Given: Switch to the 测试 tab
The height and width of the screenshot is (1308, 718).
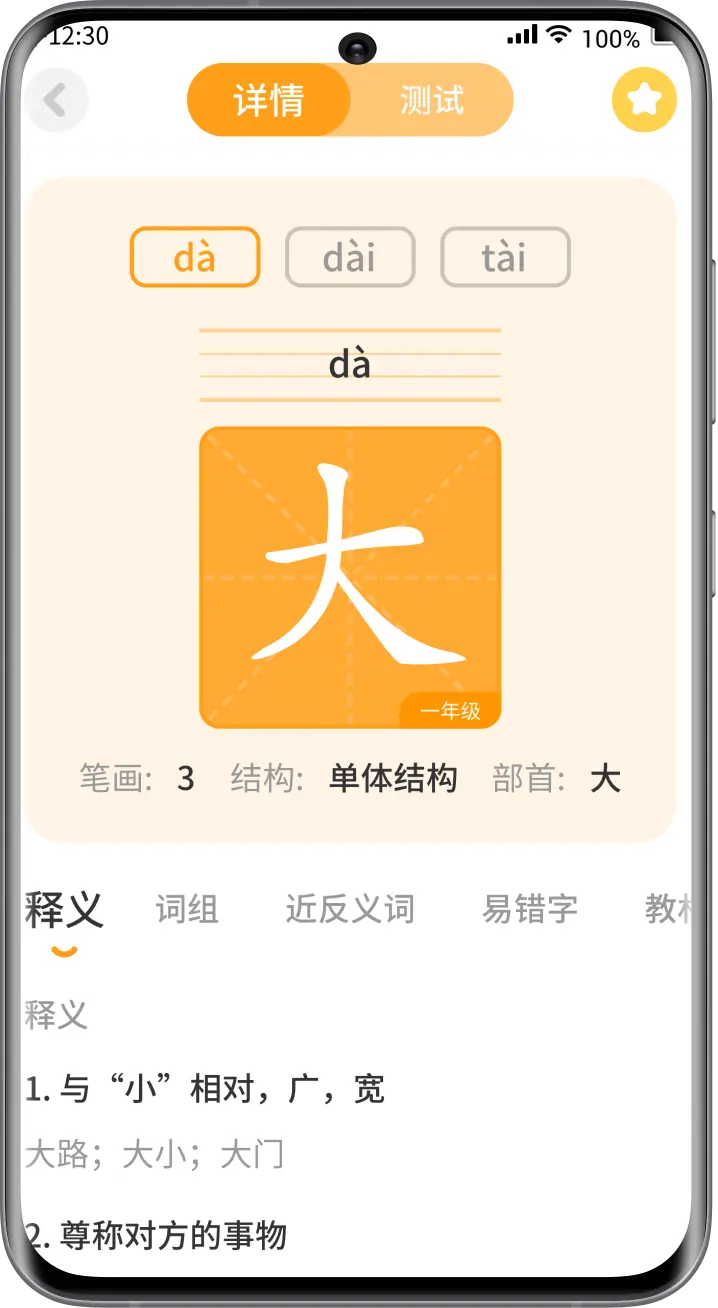Looking at the screenshot, I should [431, 100].
